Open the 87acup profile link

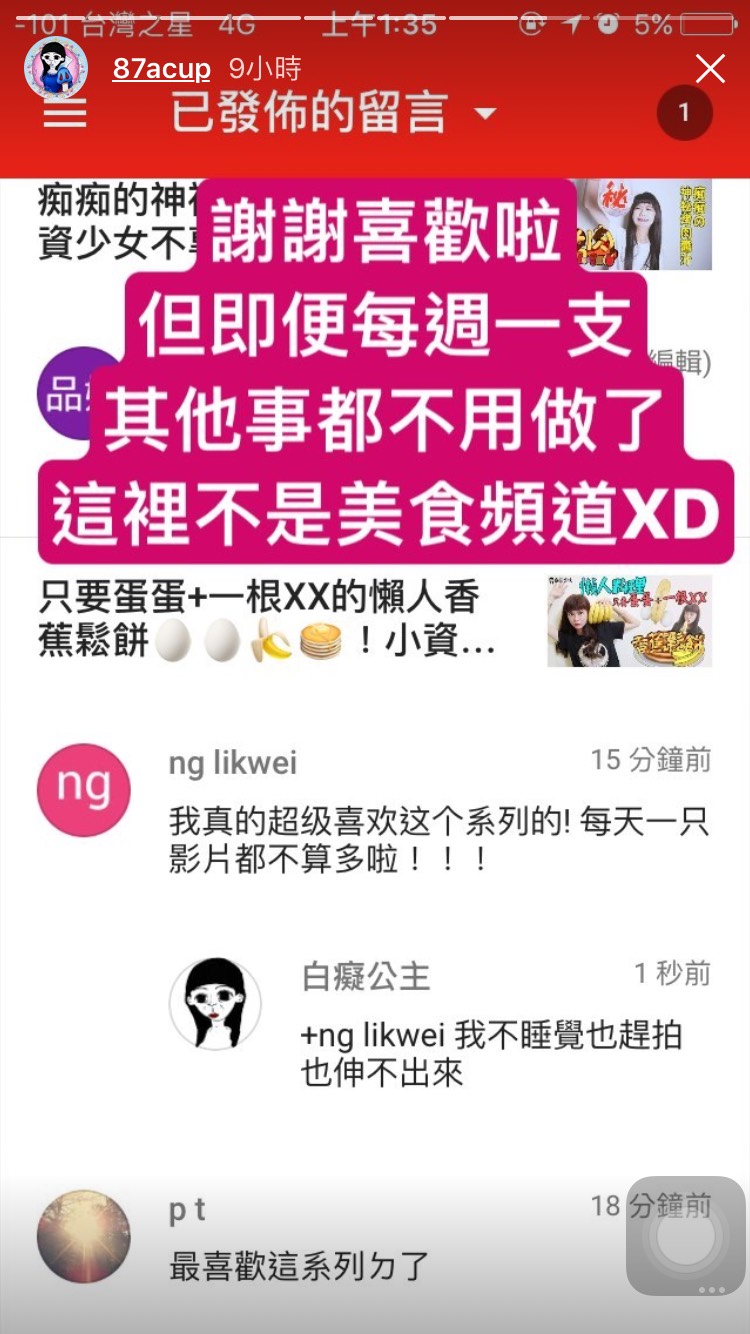[x=161, y=69]
